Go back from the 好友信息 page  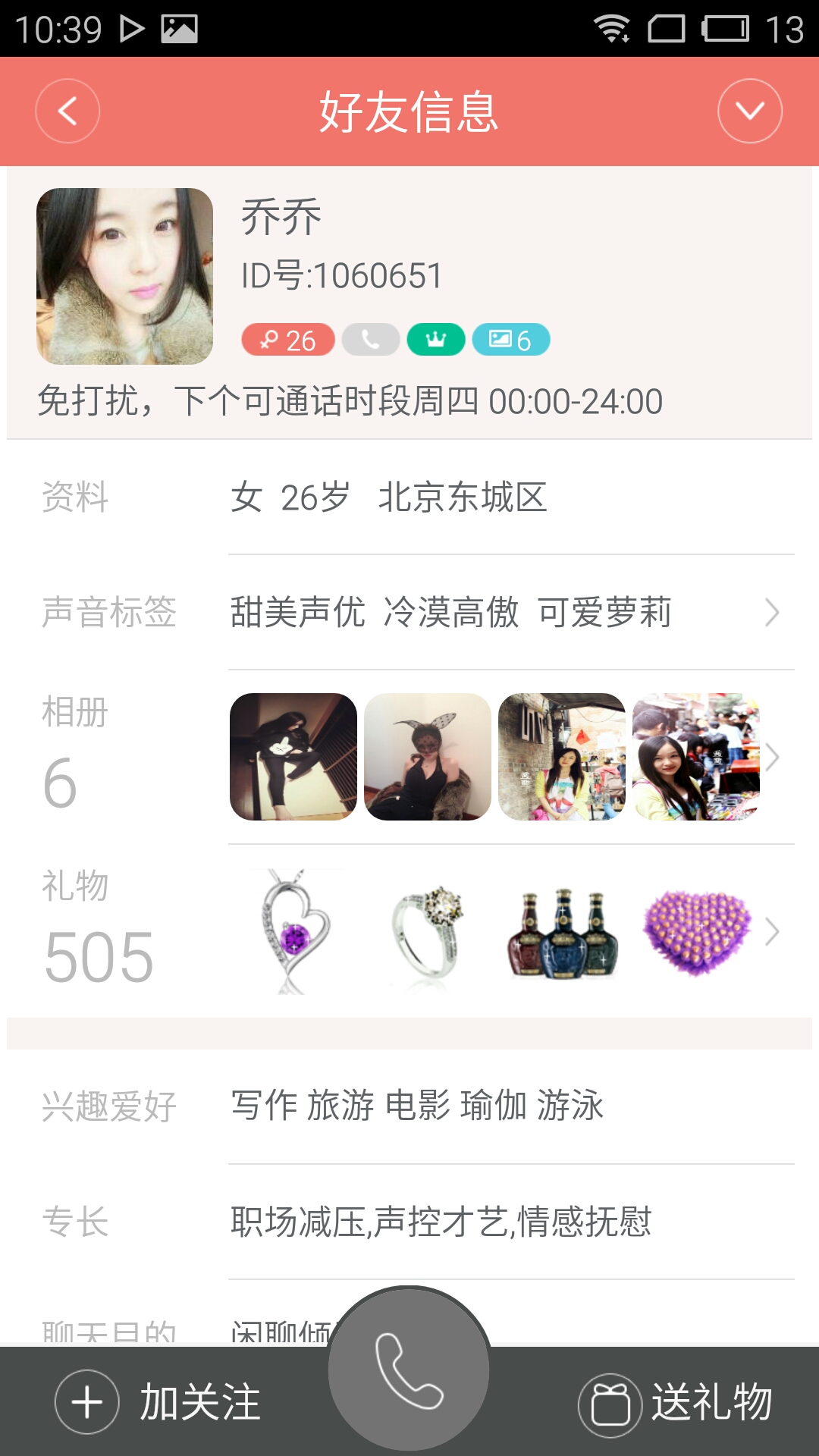67,111
